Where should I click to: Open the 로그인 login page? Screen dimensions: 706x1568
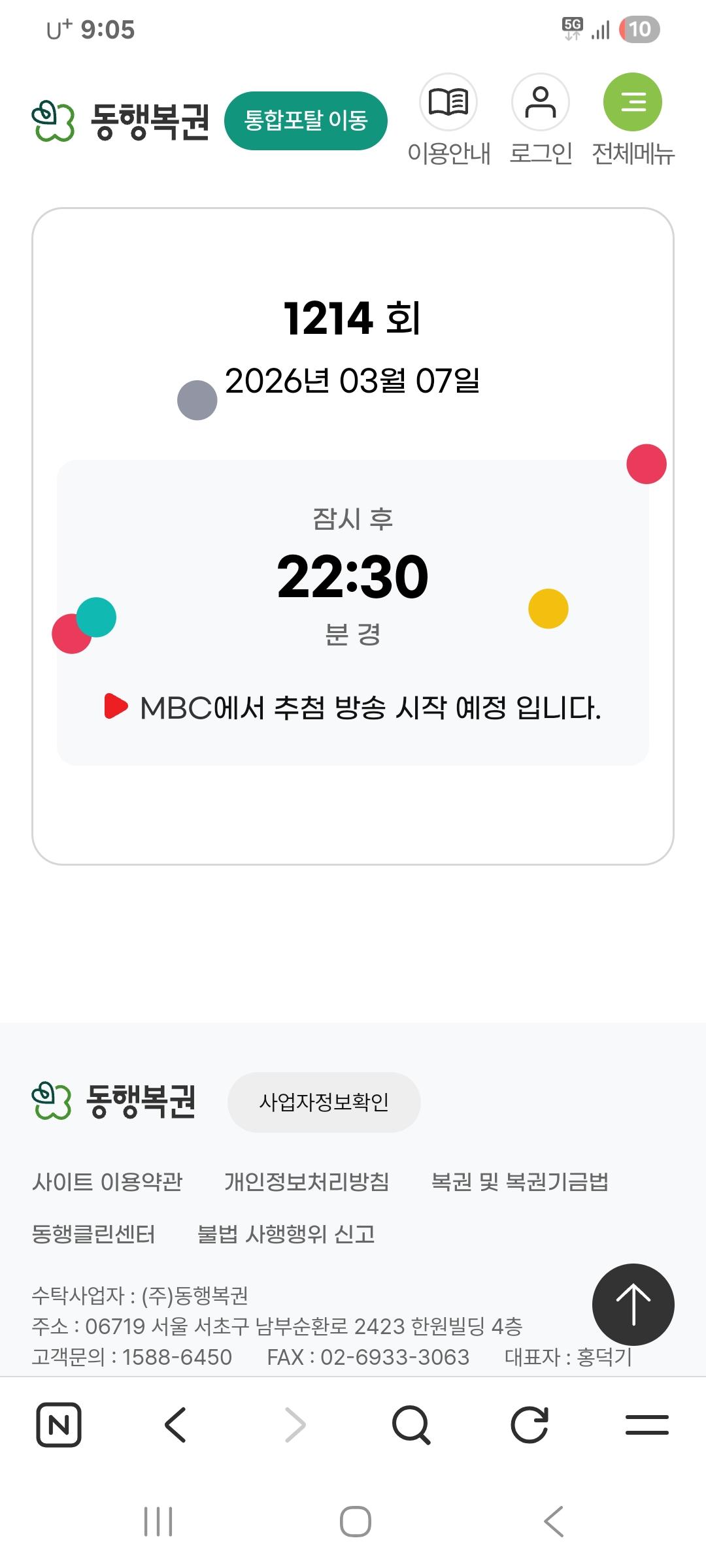point(541,103)
